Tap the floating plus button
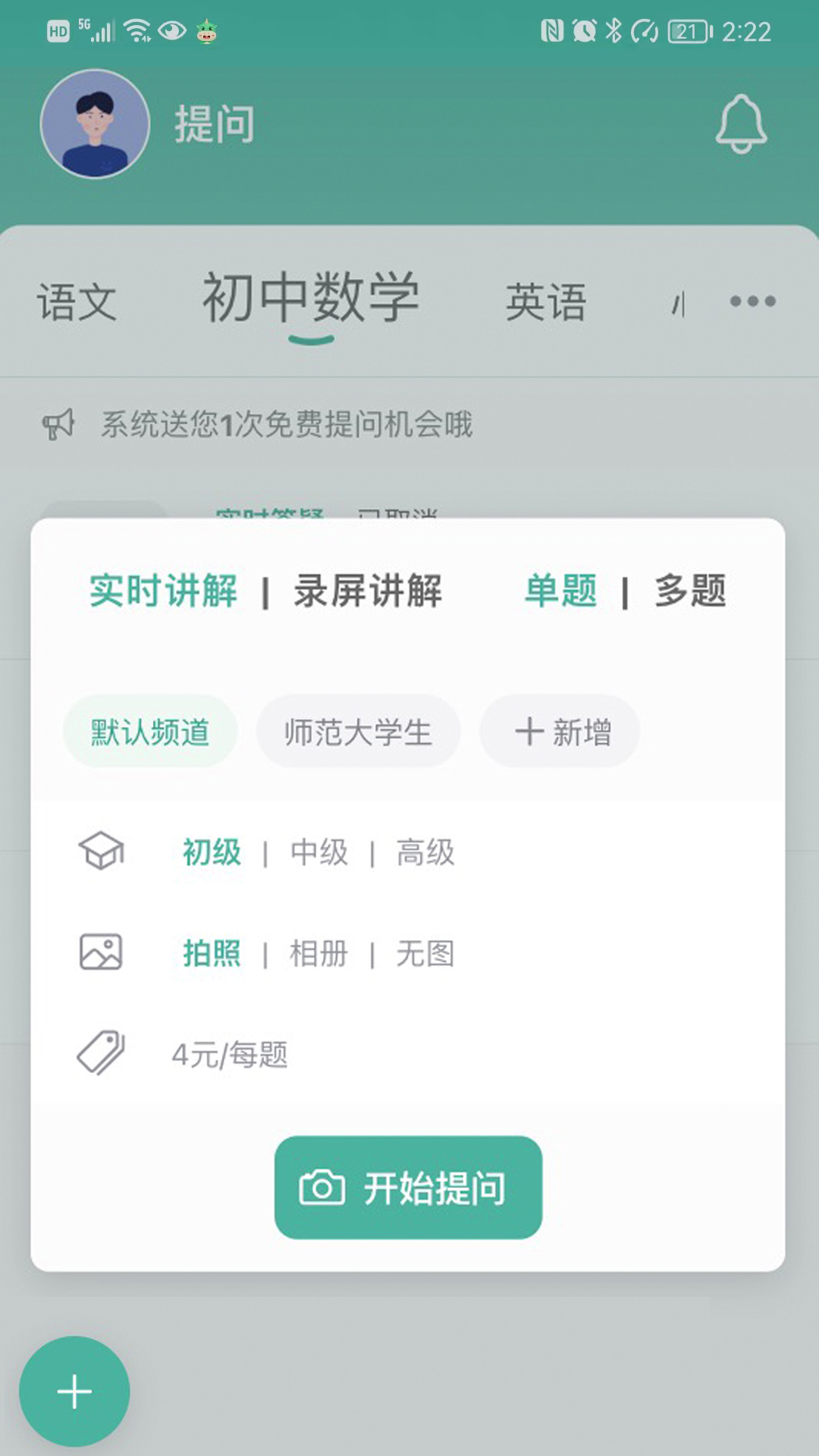Viewport: 819px width, 1456px height. [x=74, y=1392]
